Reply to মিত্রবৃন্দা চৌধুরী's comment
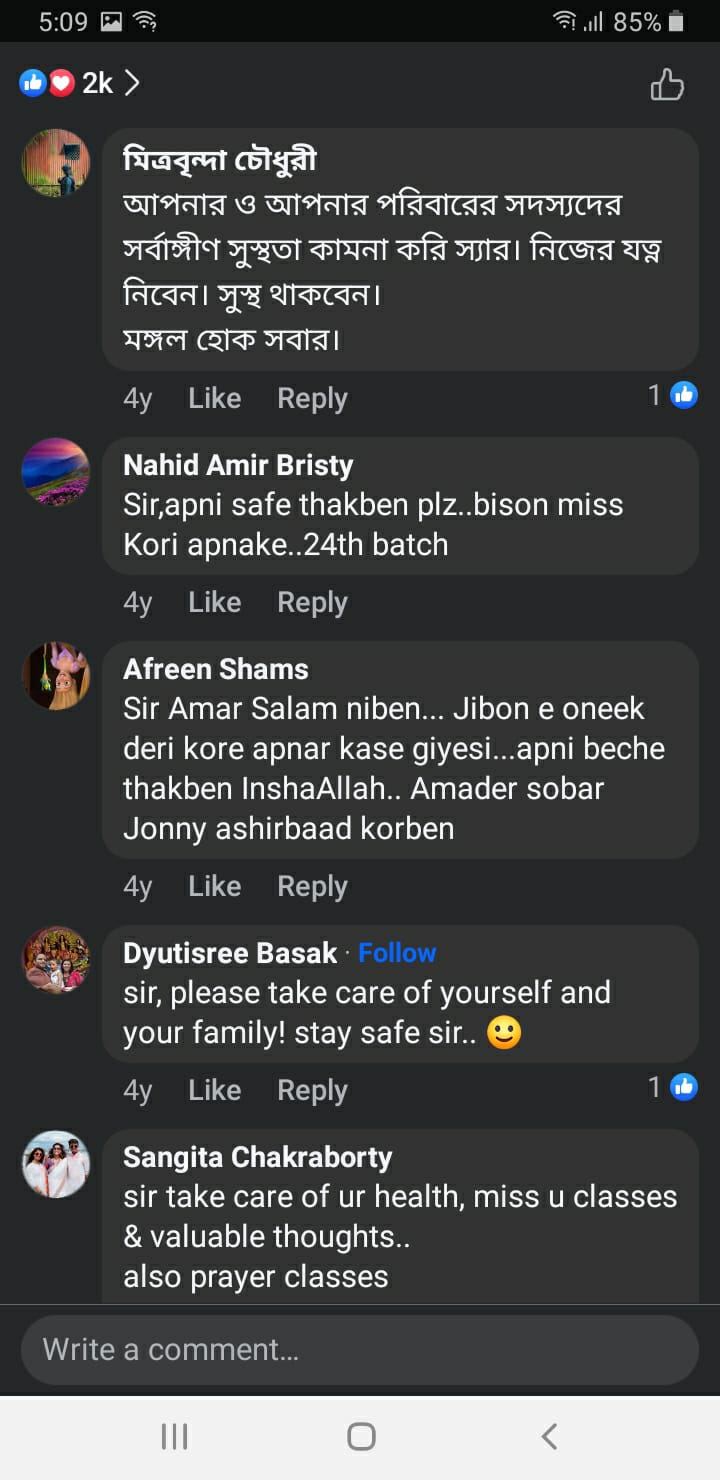Screen dimensions: 720x1480 [312, 398]
